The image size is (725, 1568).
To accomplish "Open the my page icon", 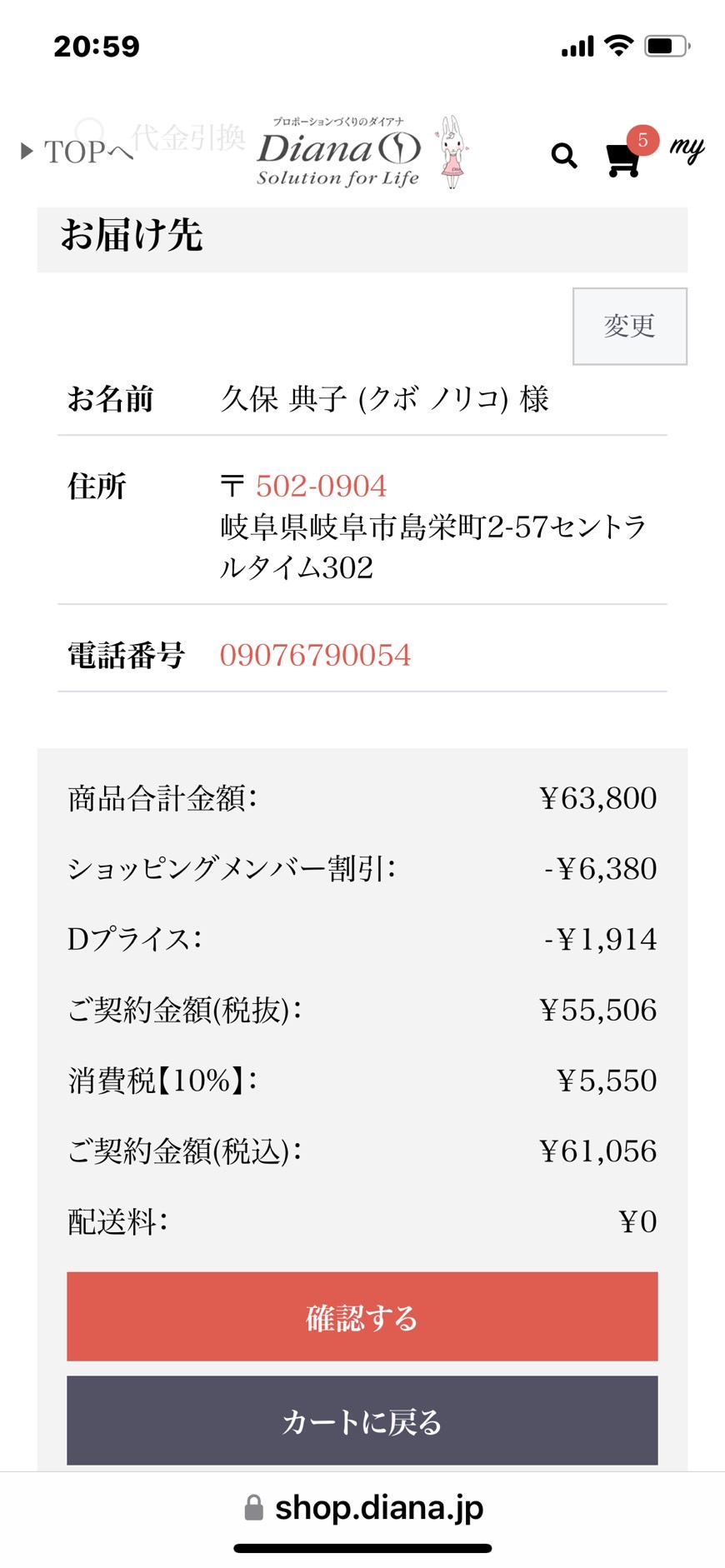I will (687, 150).
